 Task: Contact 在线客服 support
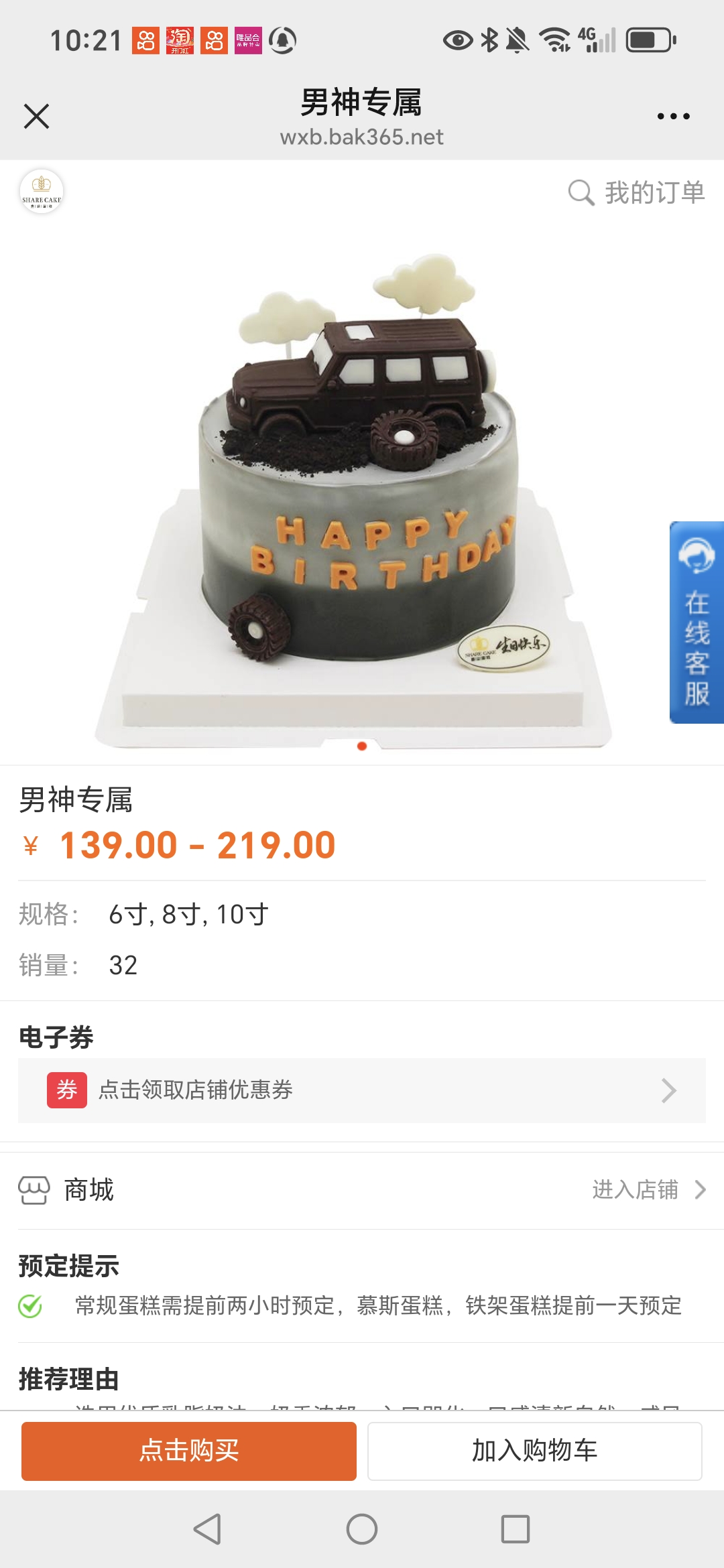(x=697, y=622)
